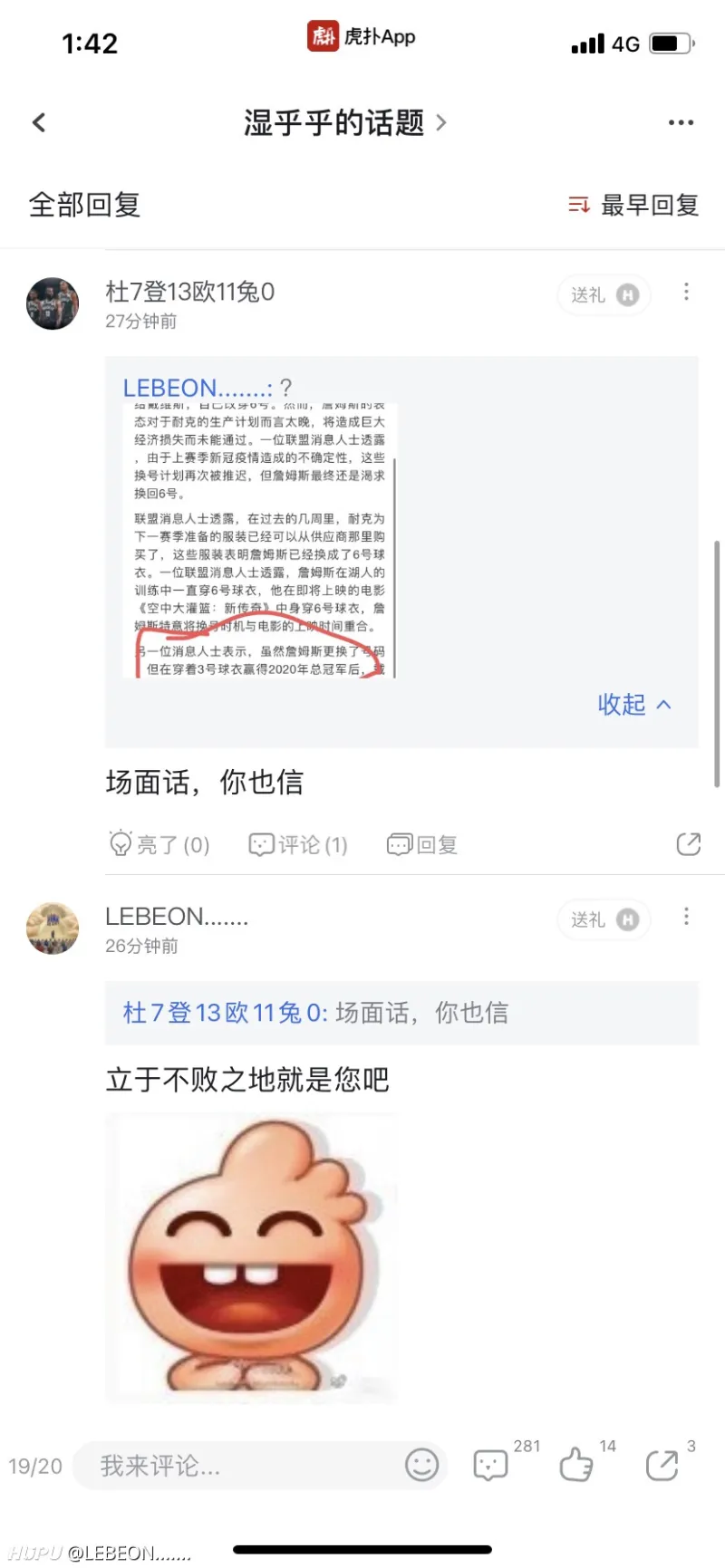The width and height of the screenshot is (725, 1568).
Task: Open more options on LEBEON.......'s reply
Action: click(686, 917)
